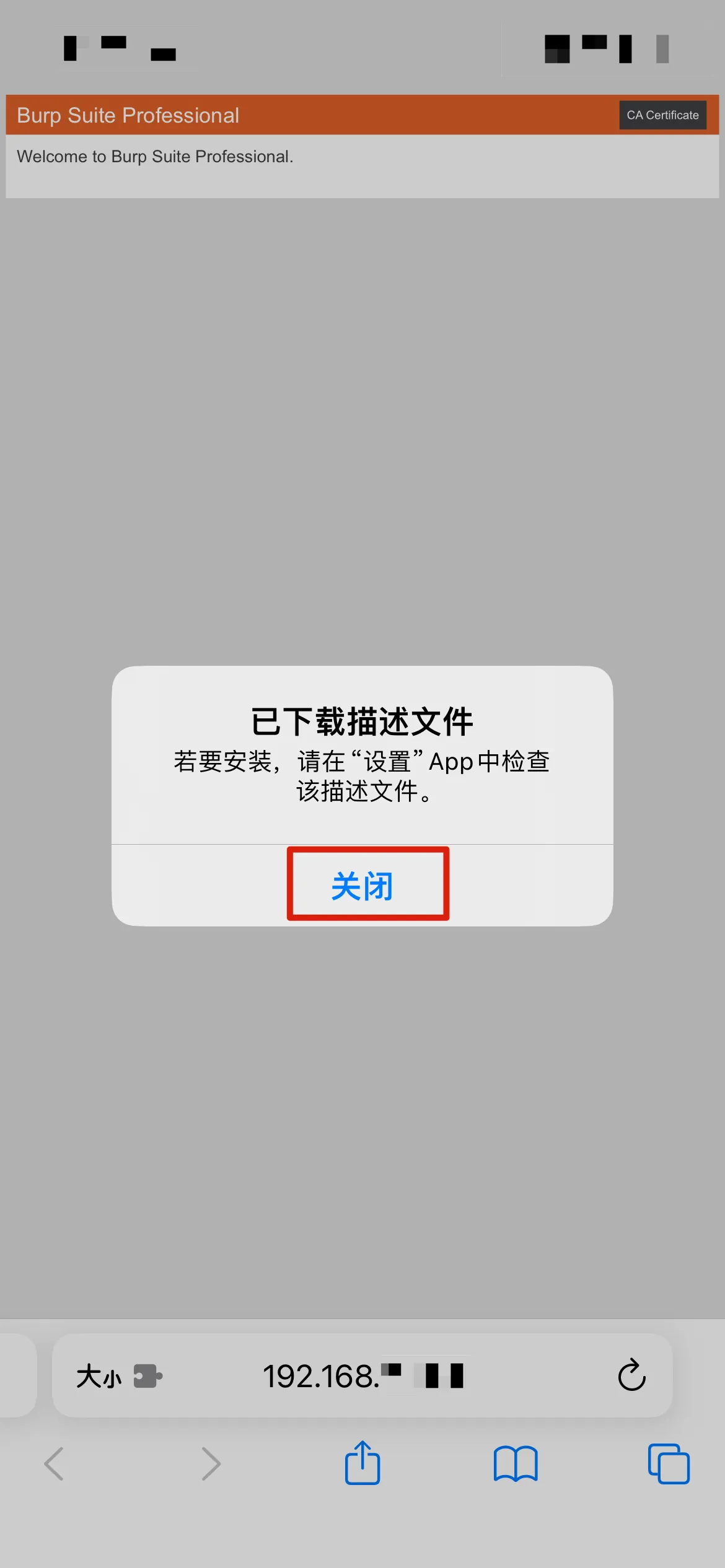Viewport: 725px width, 1568px height.
Task: Show all open tabs
Action: [668, 1463]
